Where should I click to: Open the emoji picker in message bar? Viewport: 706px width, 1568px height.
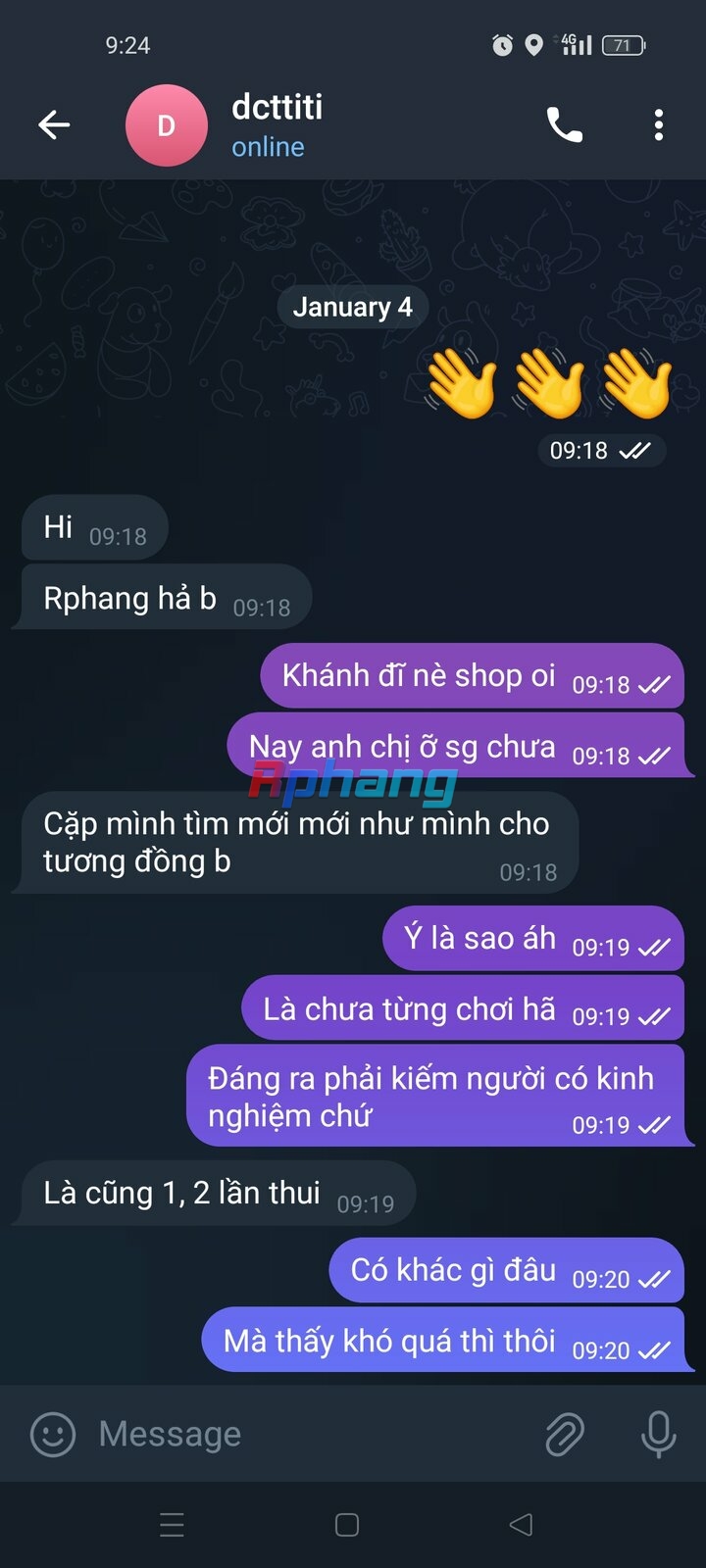[53, 1435]
